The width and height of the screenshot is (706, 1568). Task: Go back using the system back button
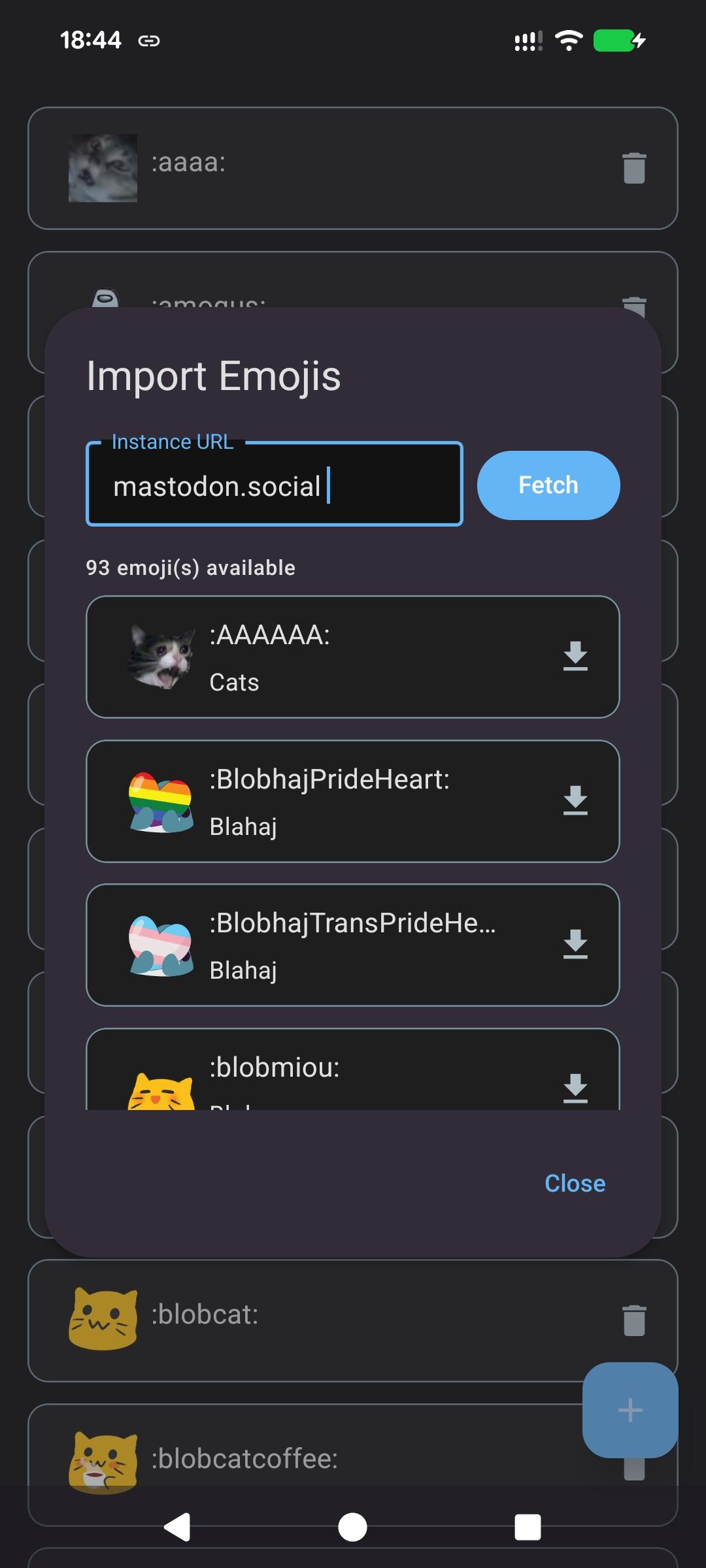(177, 1527)
